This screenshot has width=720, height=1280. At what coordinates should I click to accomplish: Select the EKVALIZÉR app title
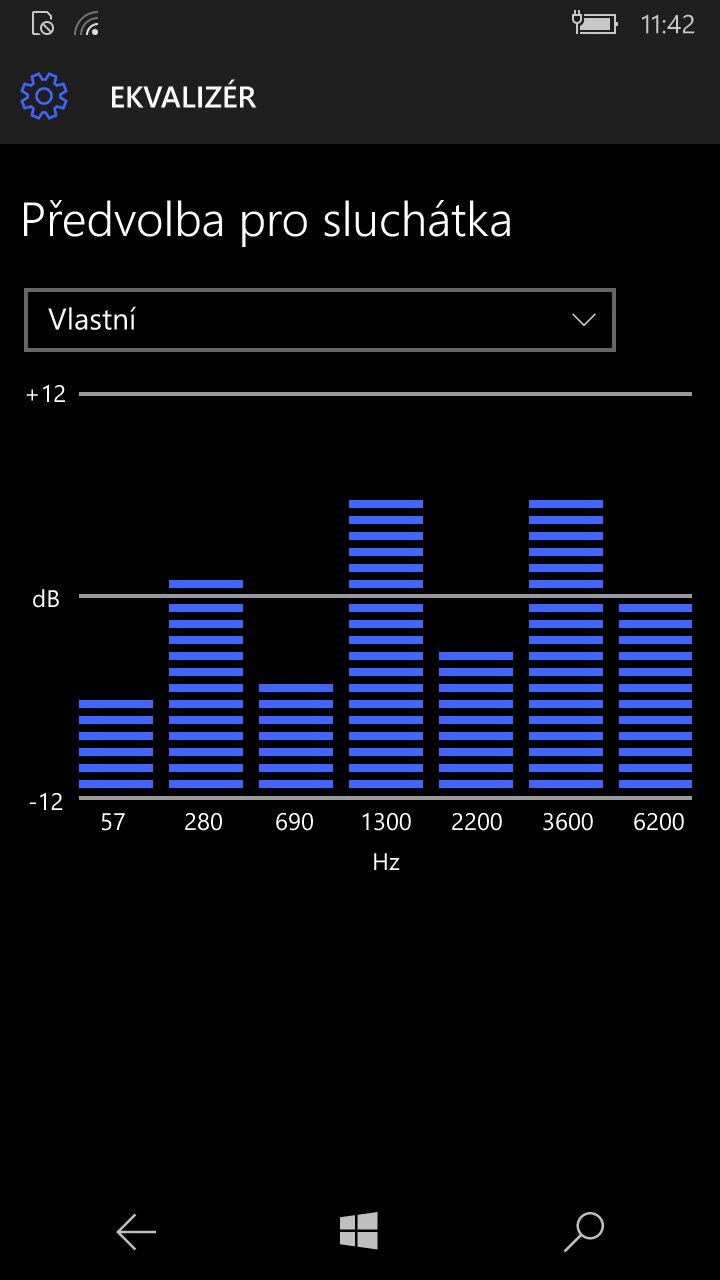coord(184,96)
